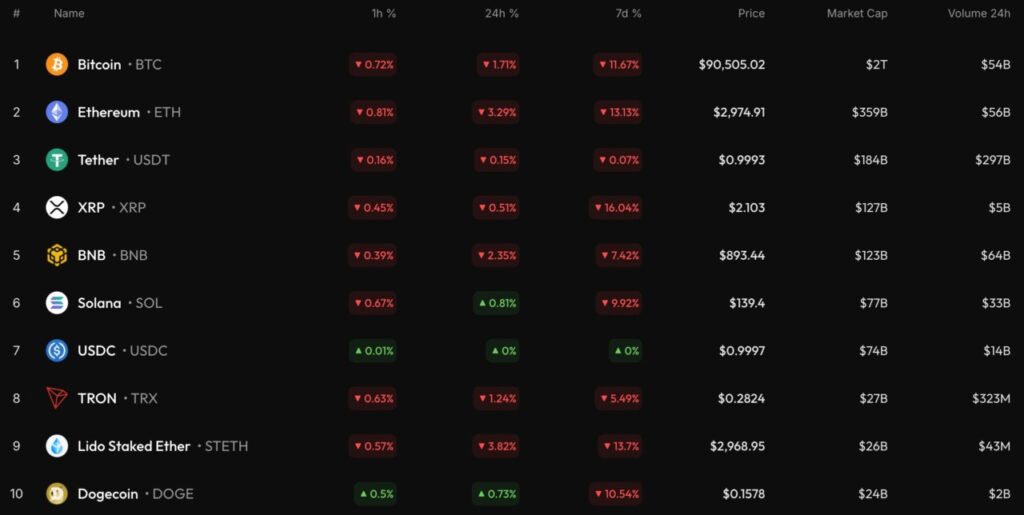Open the USDC coin row
This screenshot has width=1024, height=515.
point(96,351)
